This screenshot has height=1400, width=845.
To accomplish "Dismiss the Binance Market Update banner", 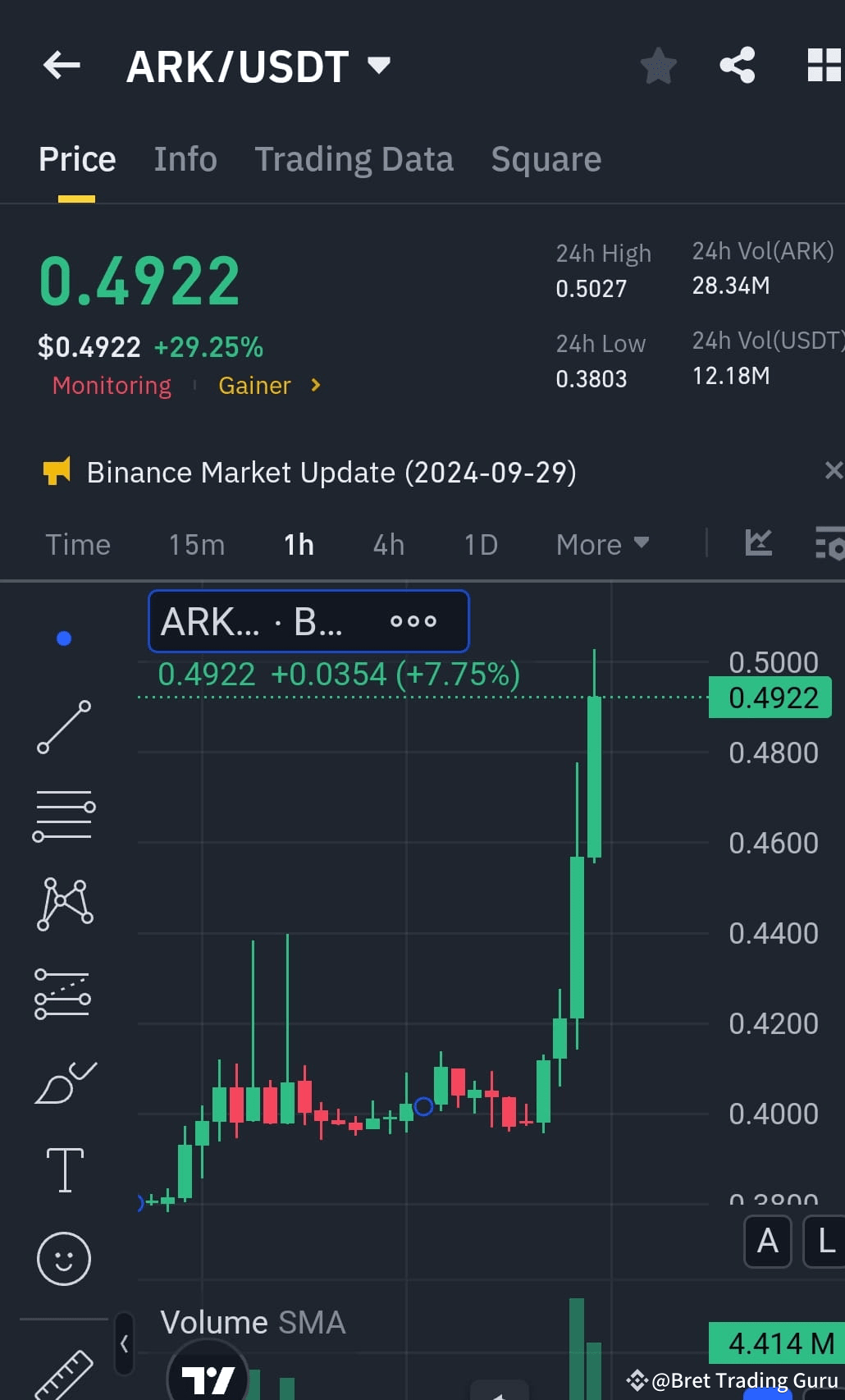I will pyautogui.click(x=834, y=471).
